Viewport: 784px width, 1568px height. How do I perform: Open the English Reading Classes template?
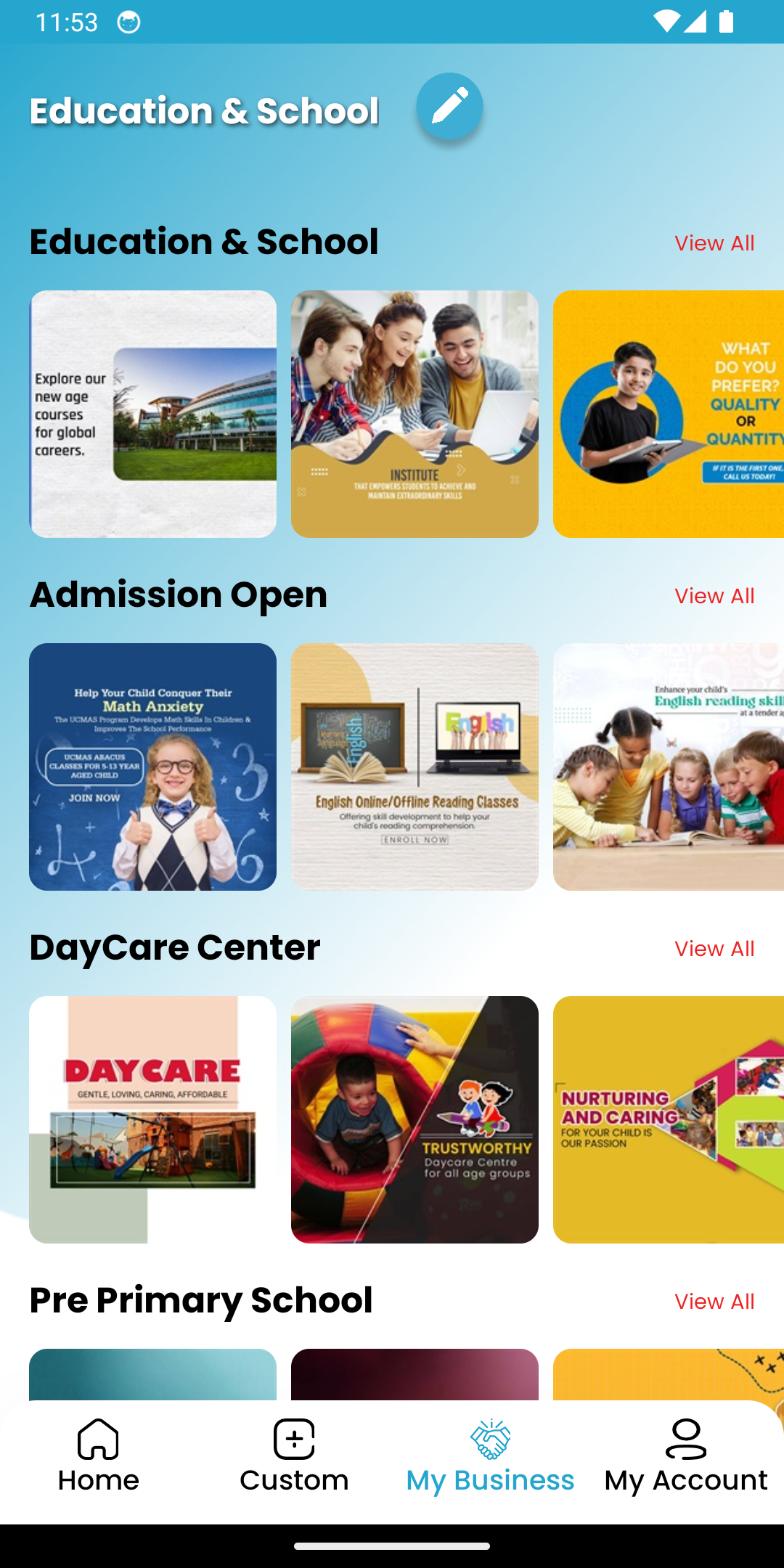(x=415, y=767)
